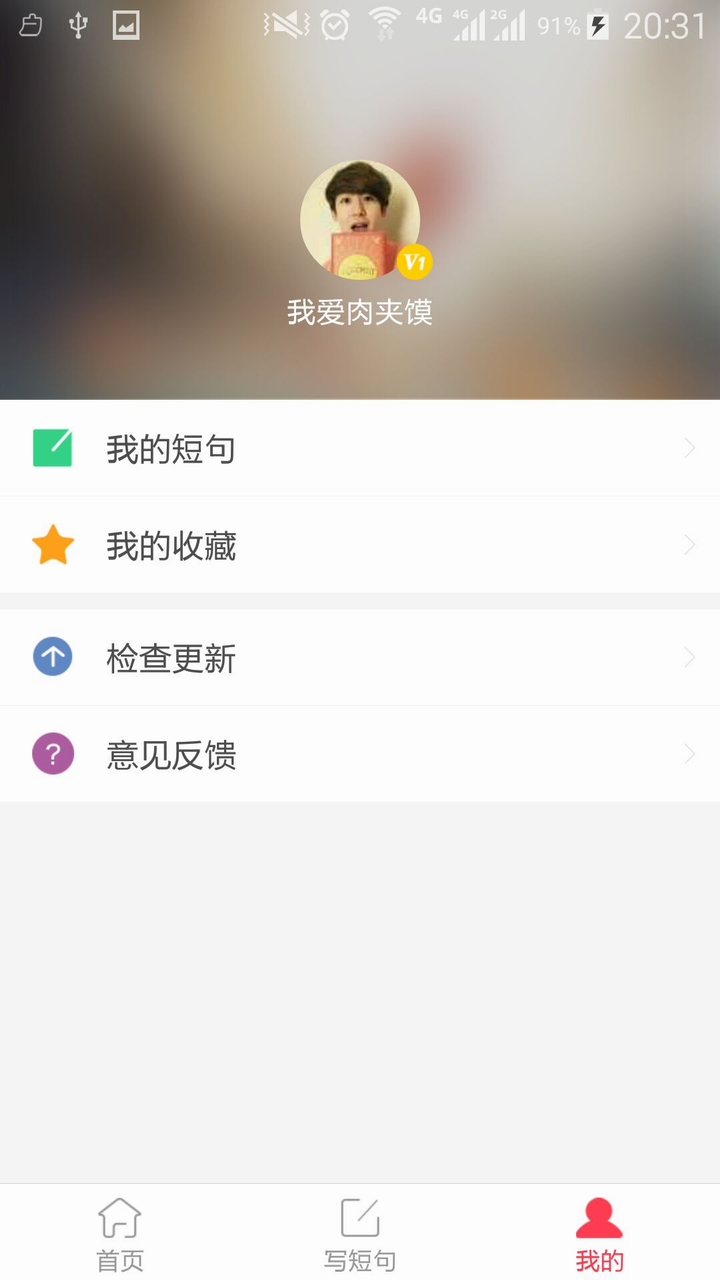
Task: Open 我的收藏 favorites
Action: [360, 545]
